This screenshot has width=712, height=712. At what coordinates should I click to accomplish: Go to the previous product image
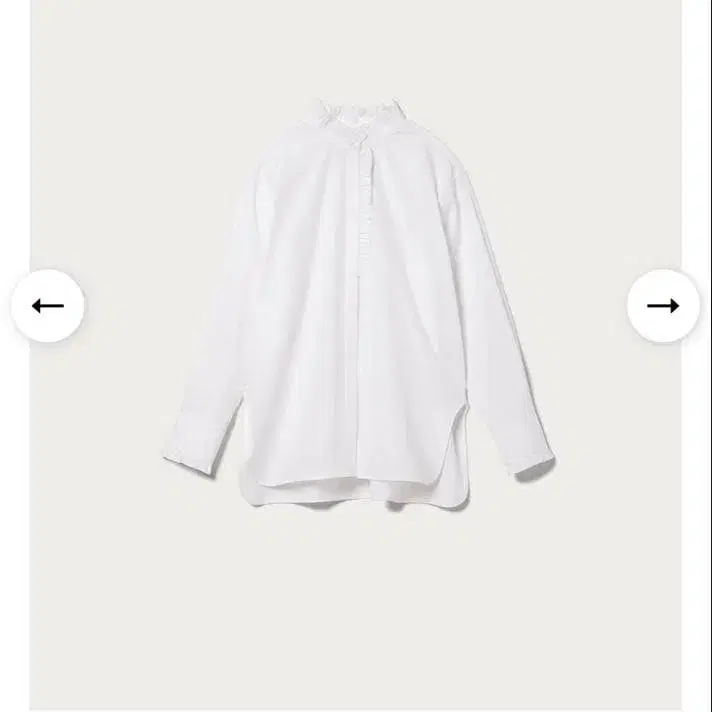47,306
